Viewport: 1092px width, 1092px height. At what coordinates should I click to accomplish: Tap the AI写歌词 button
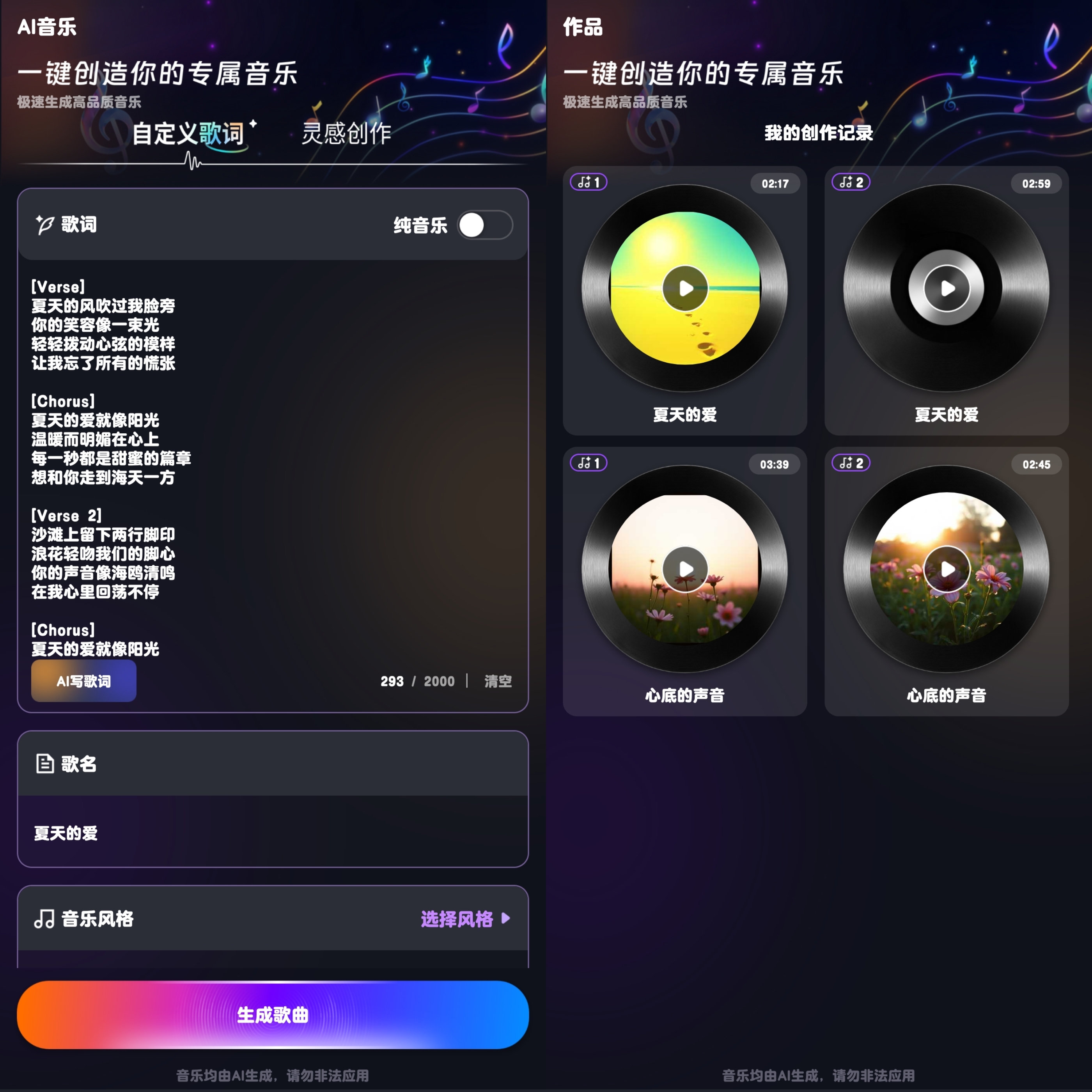tap(83, 681)
